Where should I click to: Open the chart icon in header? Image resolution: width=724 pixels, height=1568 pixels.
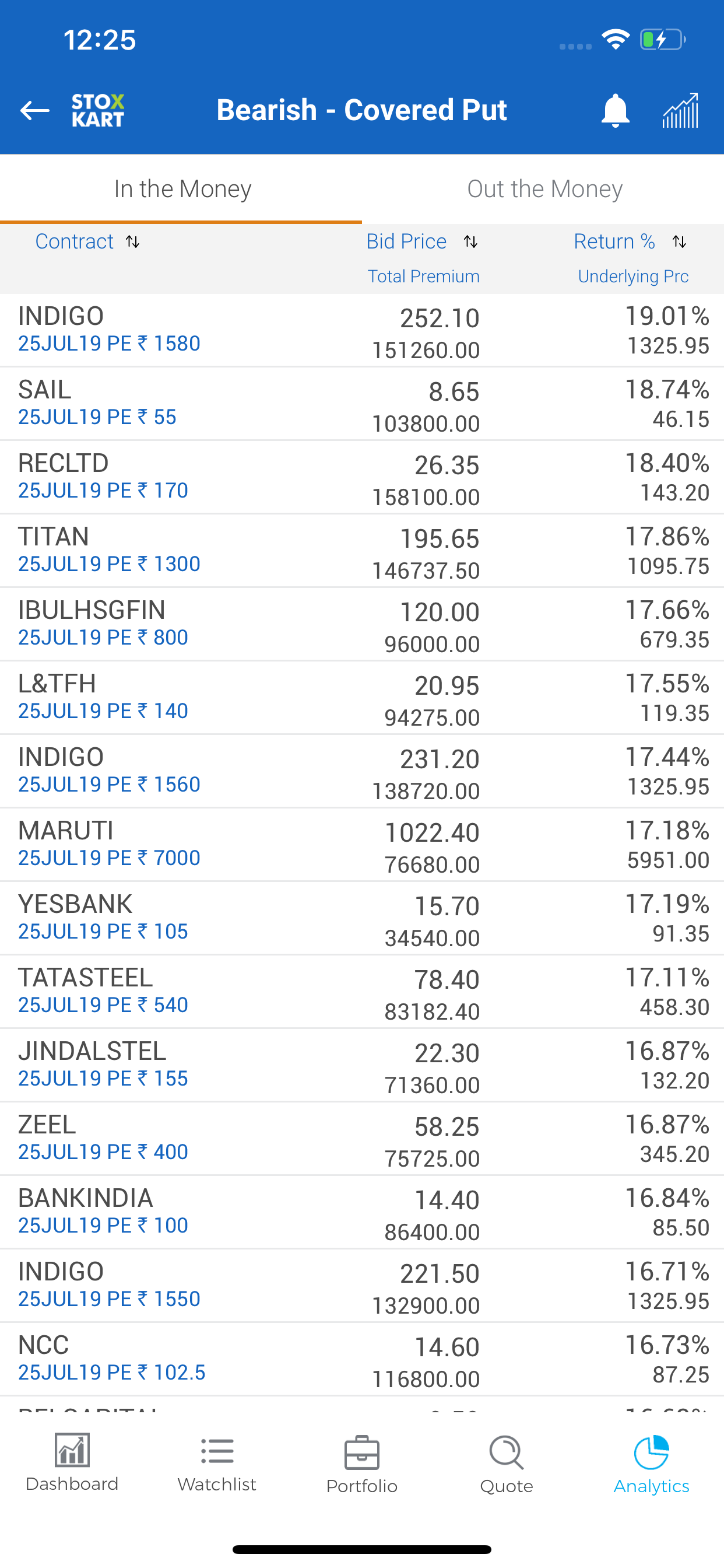coord(680,111)
